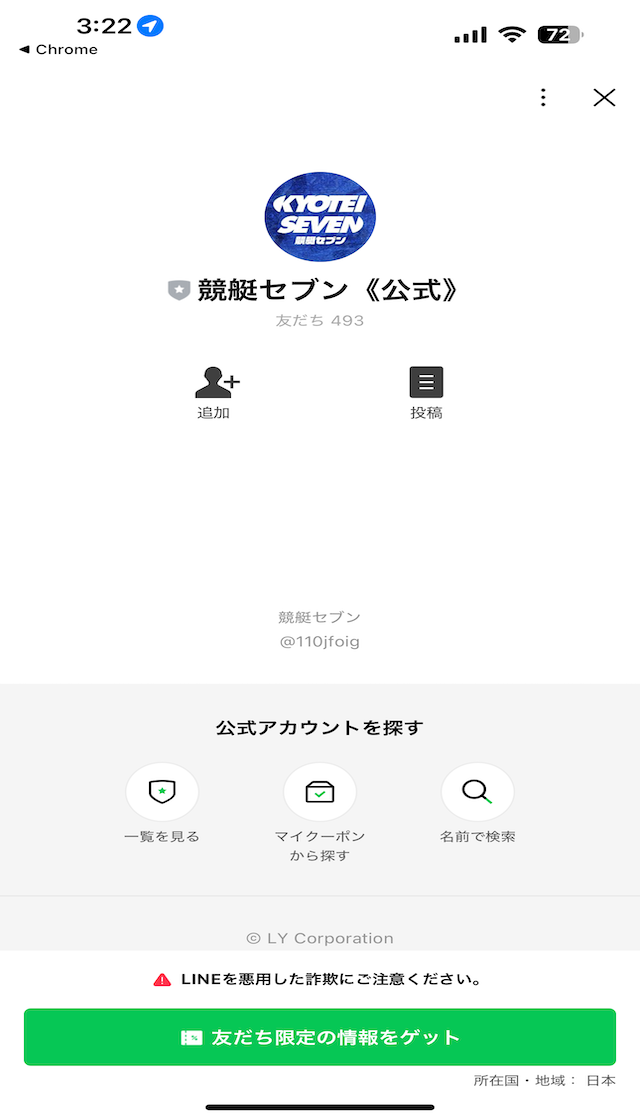Add 競艇セブン as a friend
Image resolution: width=640 pixels, height=1120 pixels.
tap(216, 393)
